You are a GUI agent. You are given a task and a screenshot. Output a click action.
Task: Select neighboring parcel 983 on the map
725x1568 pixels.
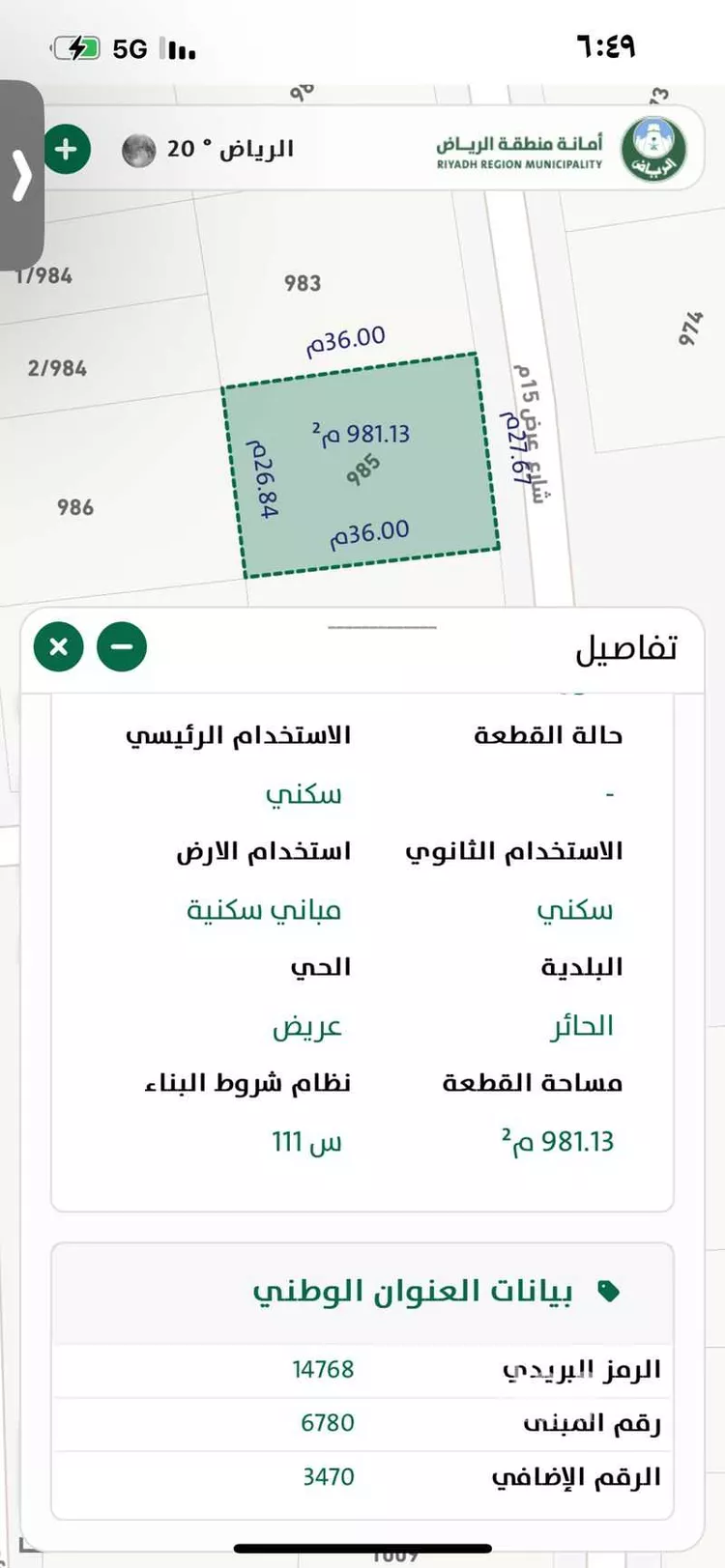pyautogui.click(x=301, y=283)
